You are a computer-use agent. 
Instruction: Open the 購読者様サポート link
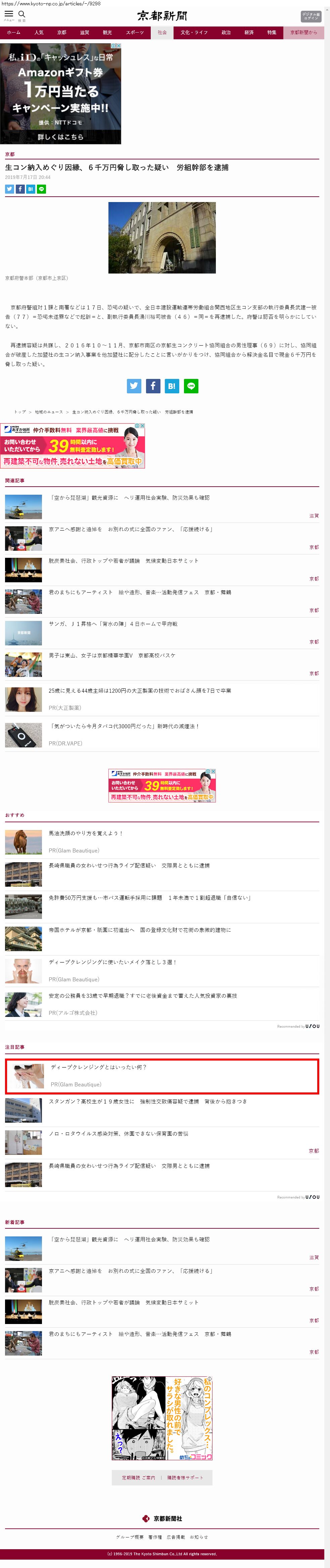[x=185, y=1478]
